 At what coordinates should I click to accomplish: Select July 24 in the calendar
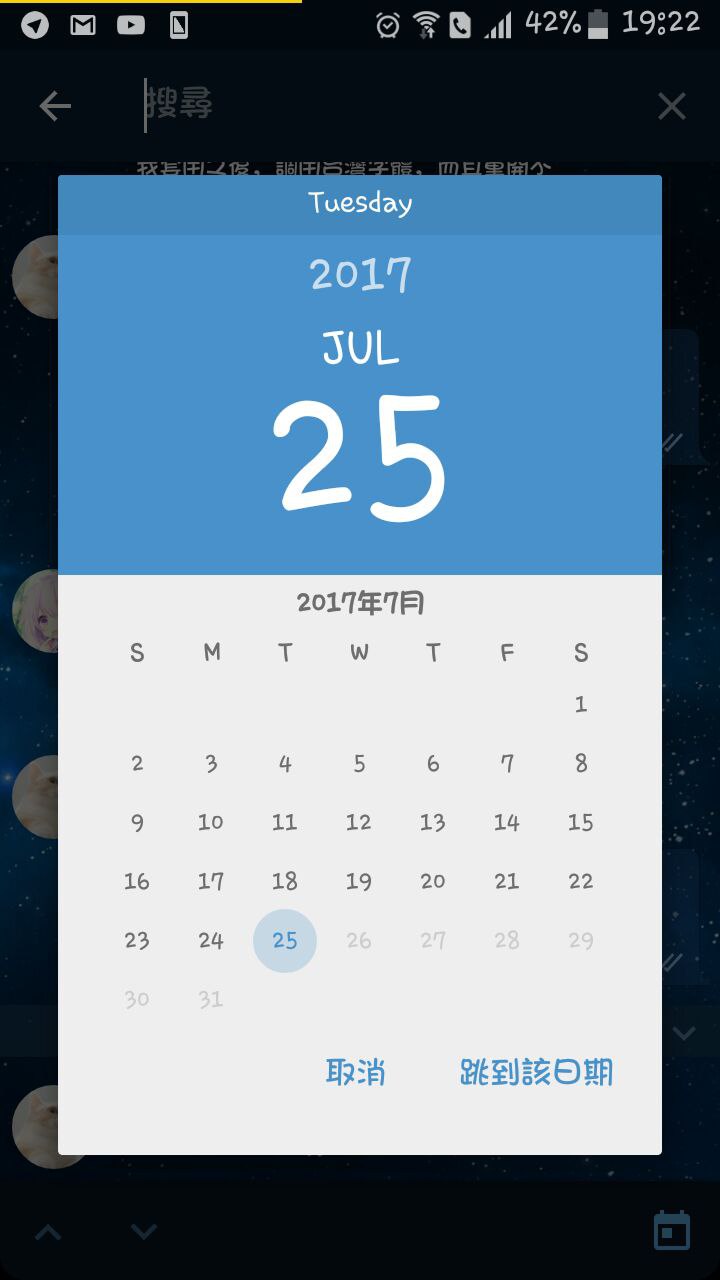[x=211, y=940]
